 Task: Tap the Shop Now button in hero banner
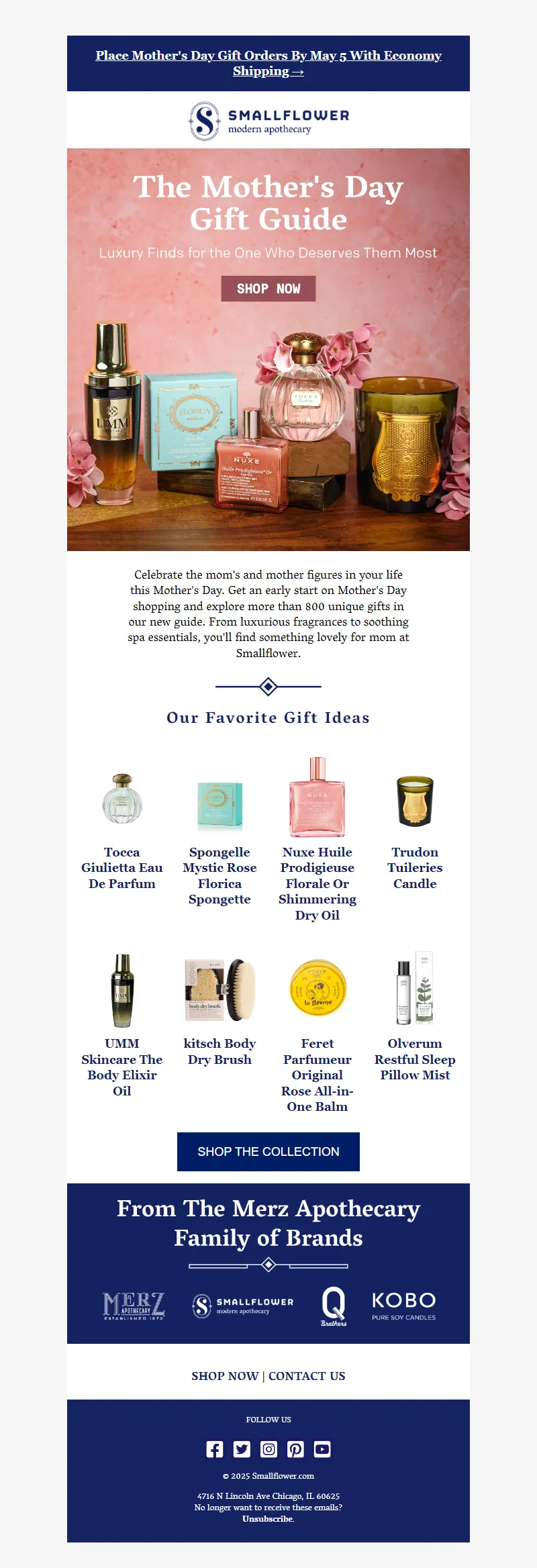point(268,289)
